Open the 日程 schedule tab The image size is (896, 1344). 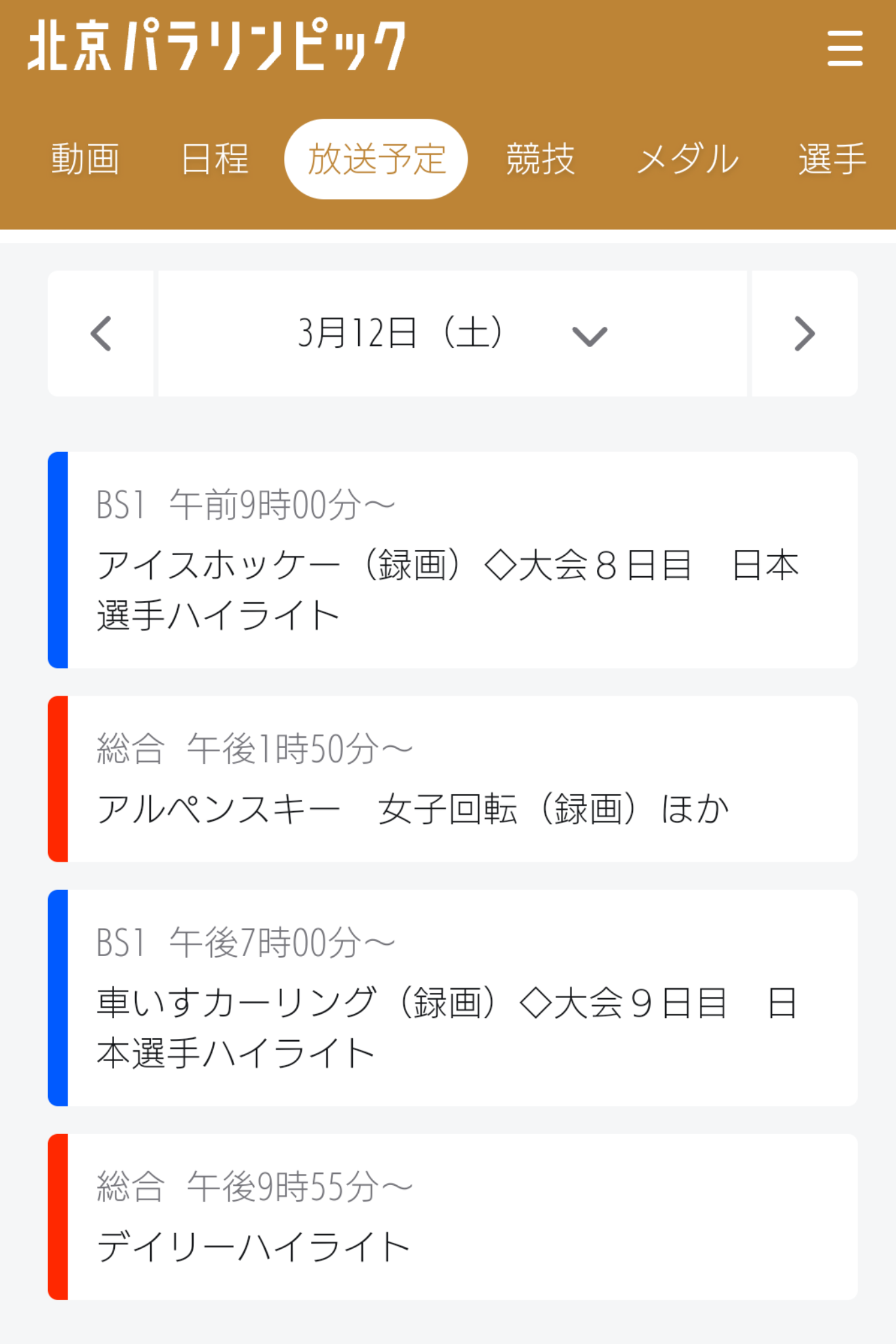216,157
